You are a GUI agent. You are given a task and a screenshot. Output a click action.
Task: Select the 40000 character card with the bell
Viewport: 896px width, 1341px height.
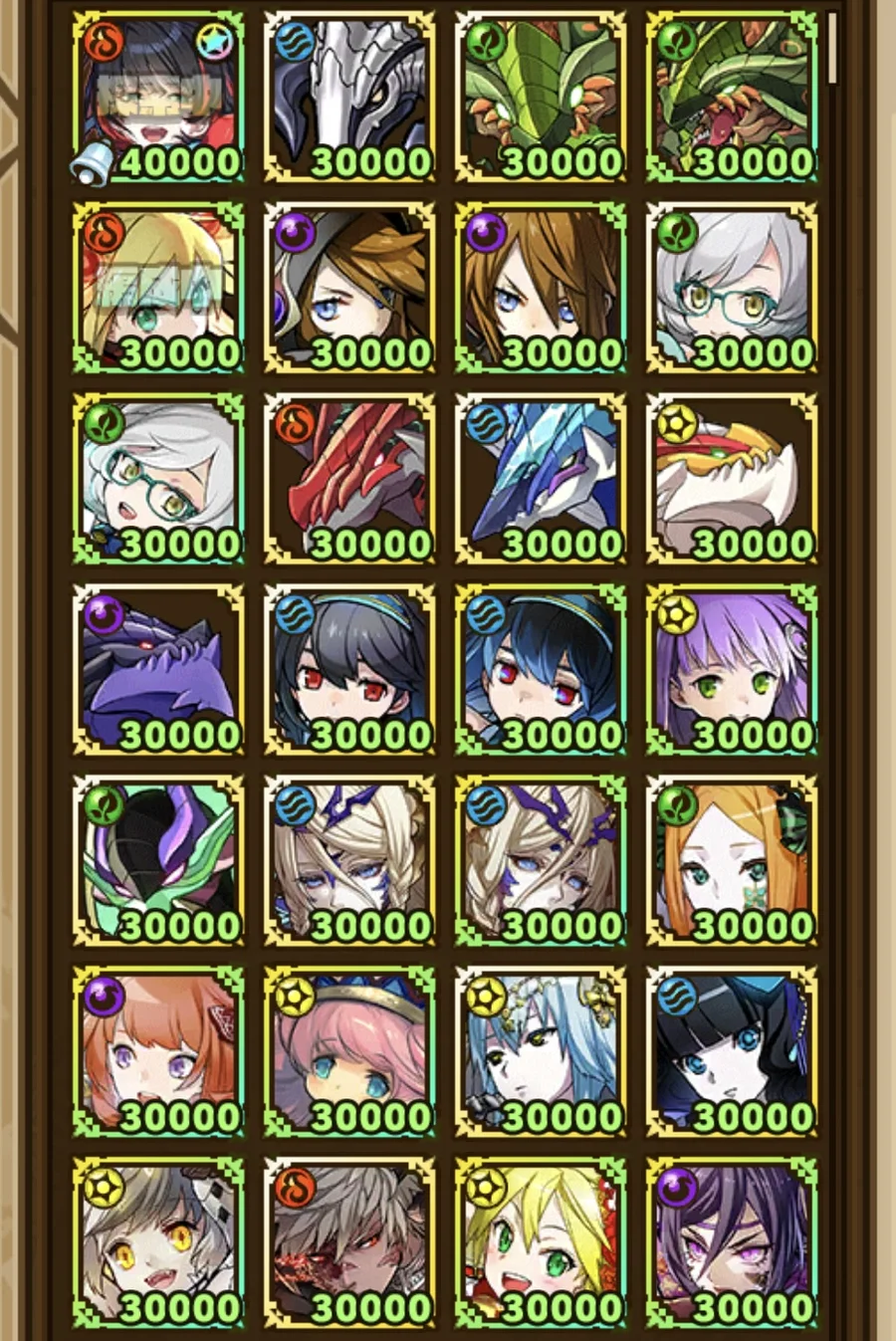[158, 98]
